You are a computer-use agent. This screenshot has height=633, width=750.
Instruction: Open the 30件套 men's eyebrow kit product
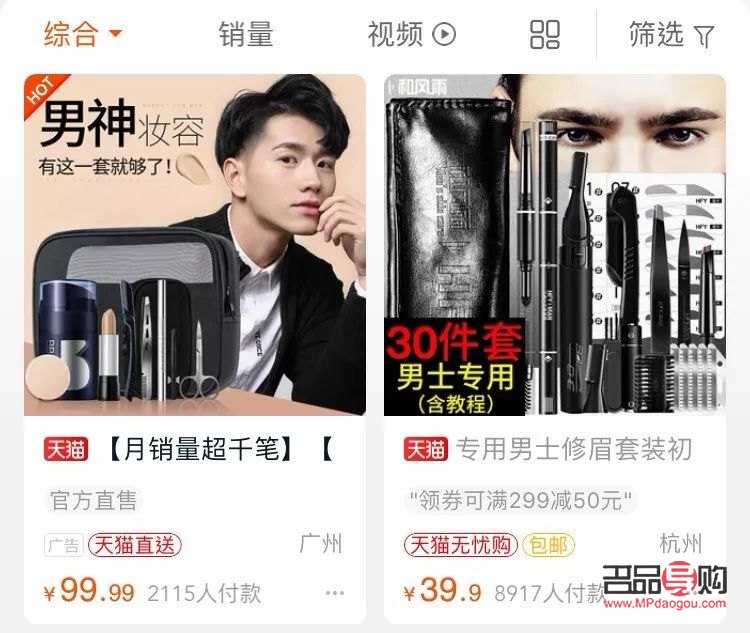tap(555, 245)
